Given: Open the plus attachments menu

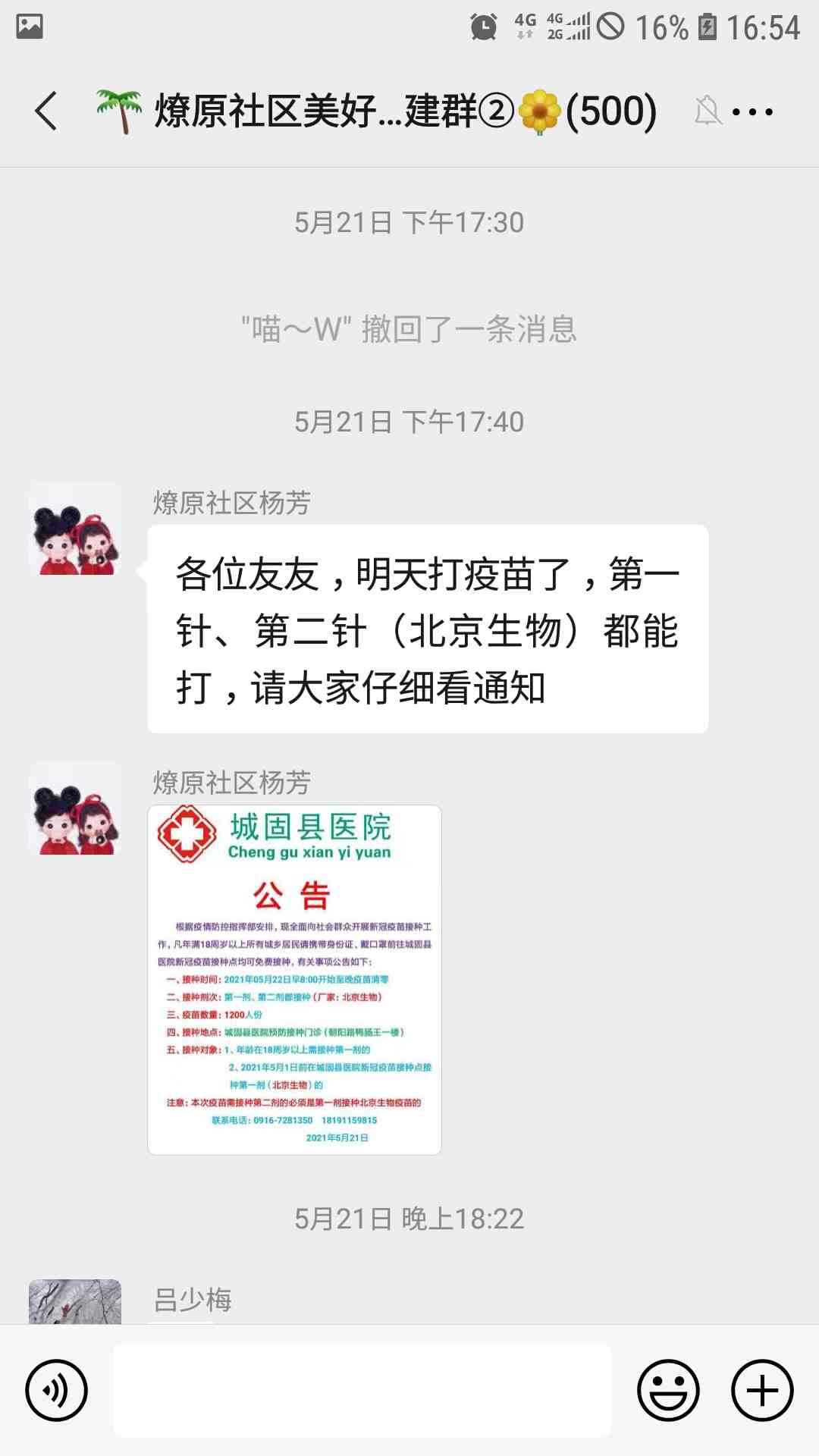Looking at the screenshot, I should tap(762, 1390).
